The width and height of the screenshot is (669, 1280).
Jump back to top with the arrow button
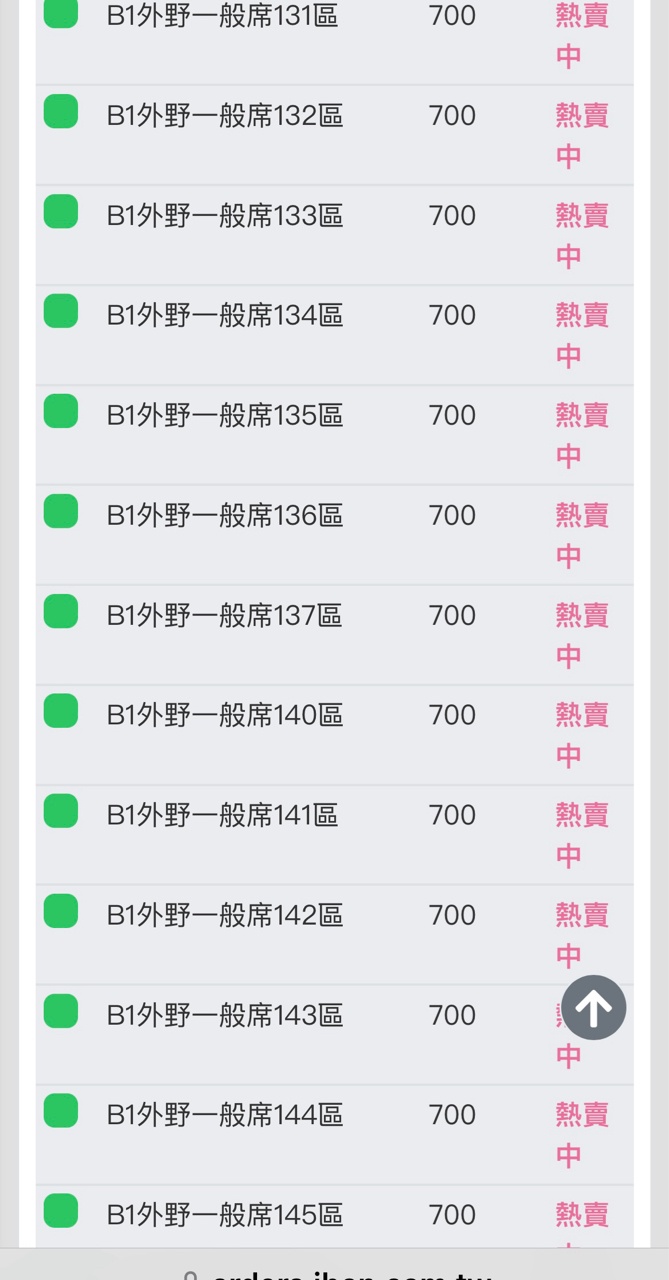(594, 1008)
